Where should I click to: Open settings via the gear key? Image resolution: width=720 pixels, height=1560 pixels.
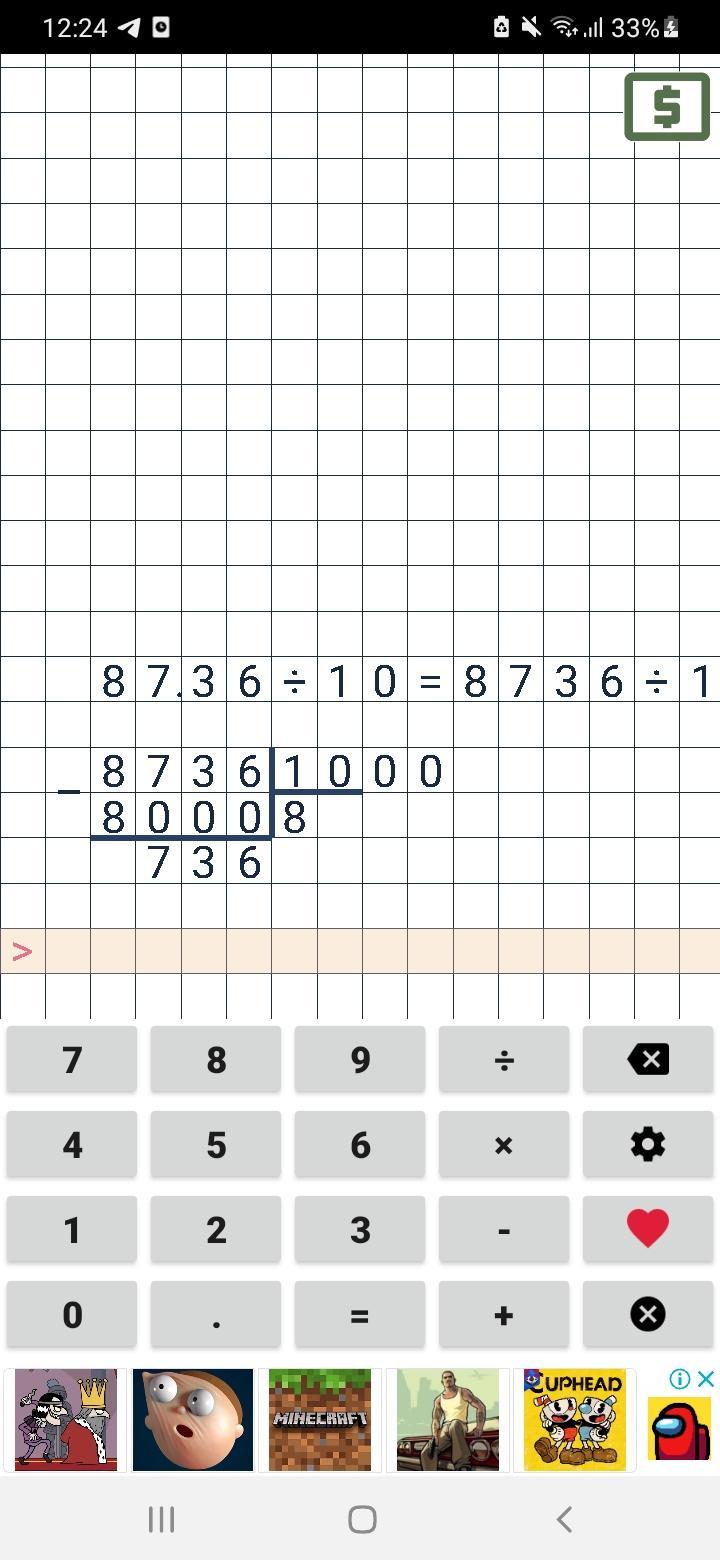click(648, 1144)
